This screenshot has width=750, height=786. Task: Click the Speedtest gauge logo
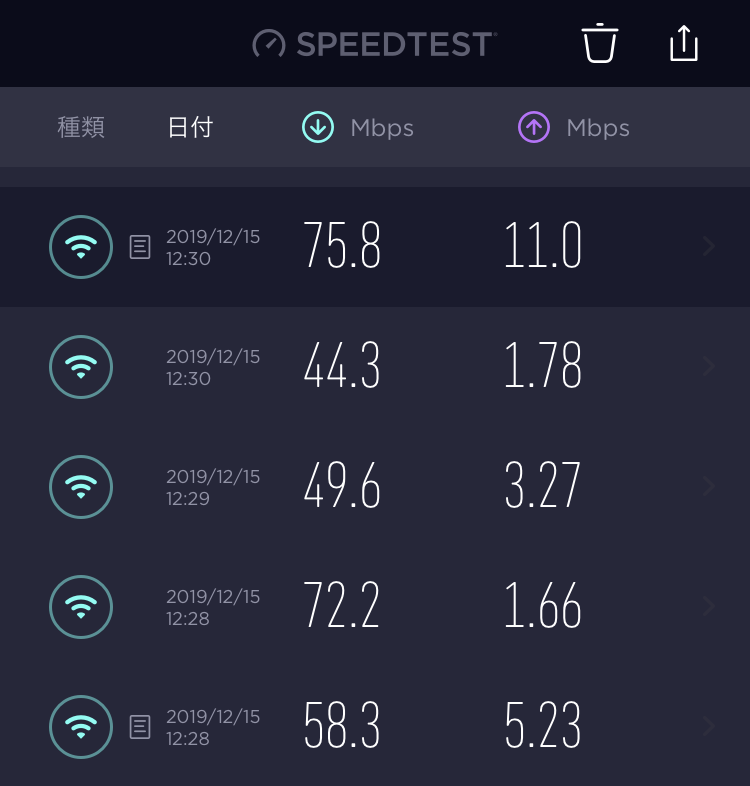point(267,43)
